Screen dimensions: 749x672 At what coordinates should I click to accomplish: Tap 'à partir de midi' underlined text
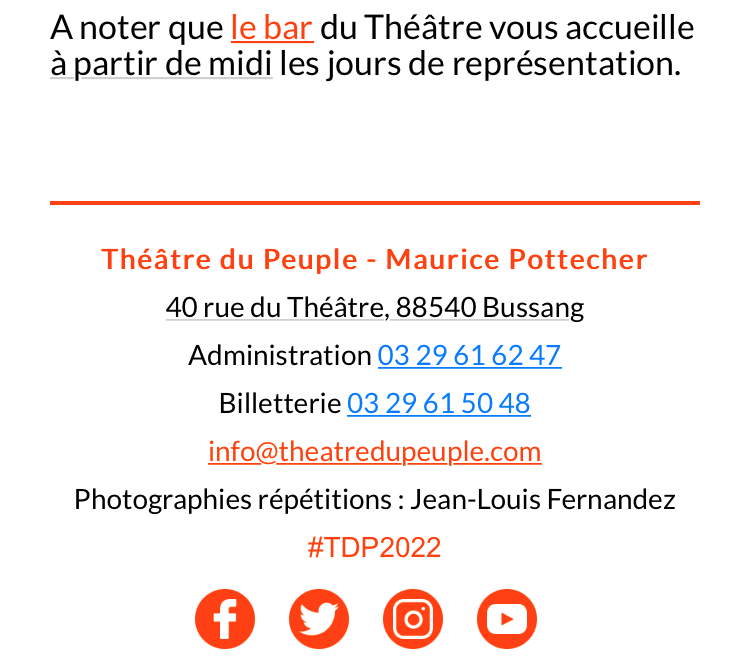pos(161,65)
